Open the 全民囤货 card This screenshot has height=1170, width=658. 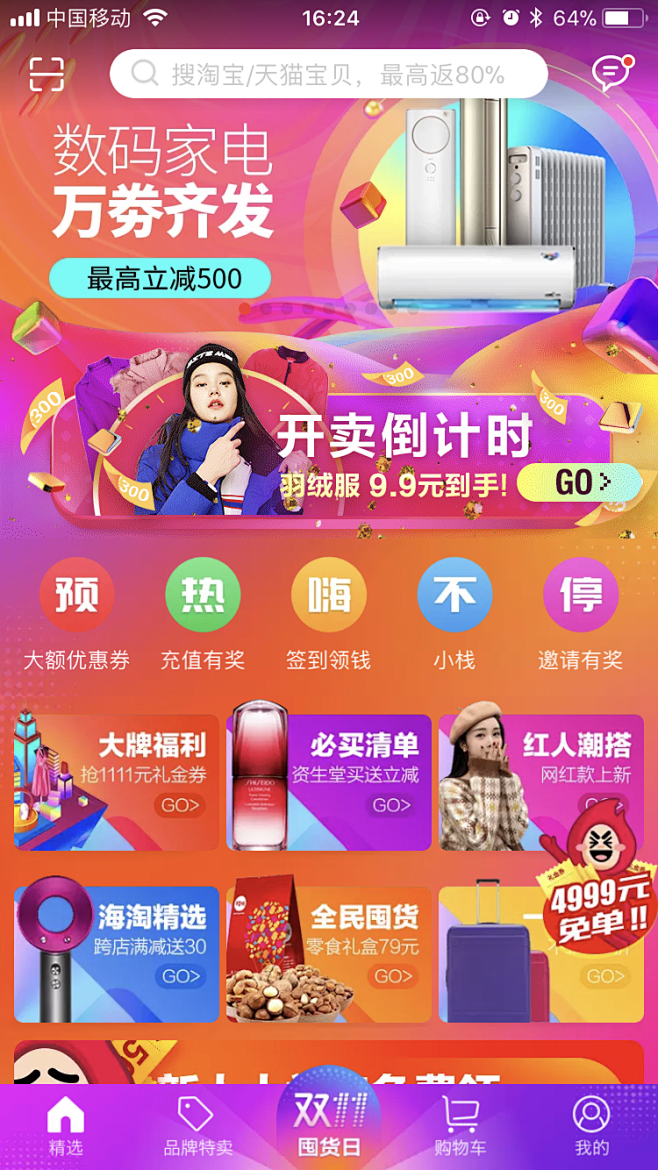[x=329, y=954]
